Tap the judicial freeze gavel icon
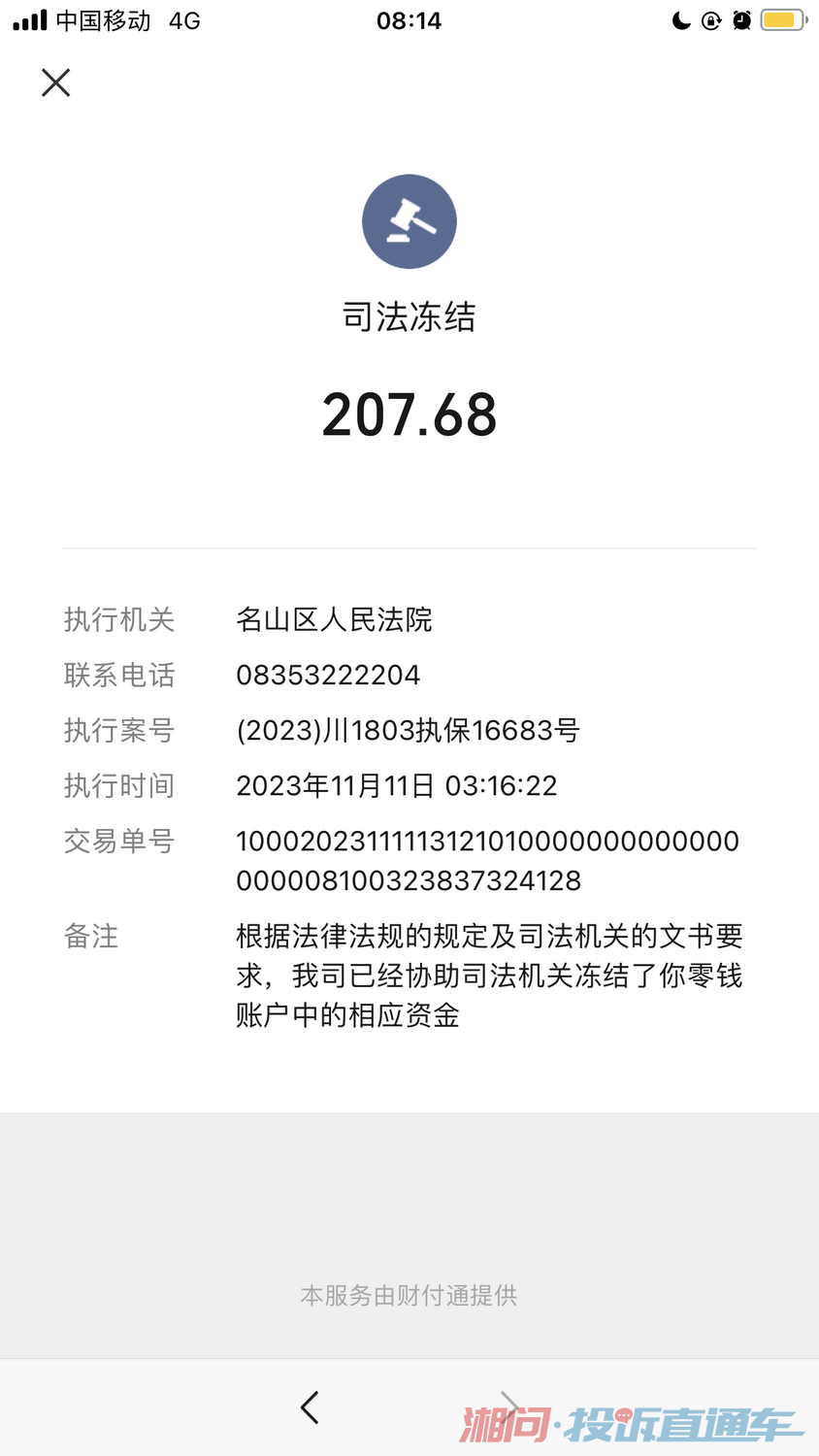This screenshot has width=819, height=1456. [x=409, y=221]
